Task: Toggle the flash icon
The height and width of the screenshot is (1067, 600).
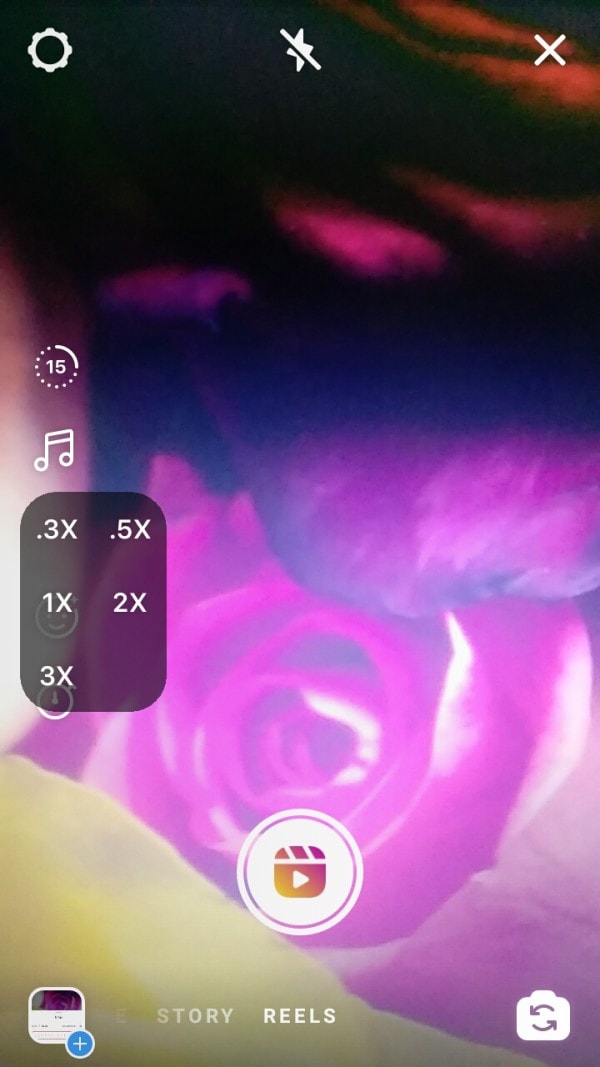Action: tap(300, 49)
